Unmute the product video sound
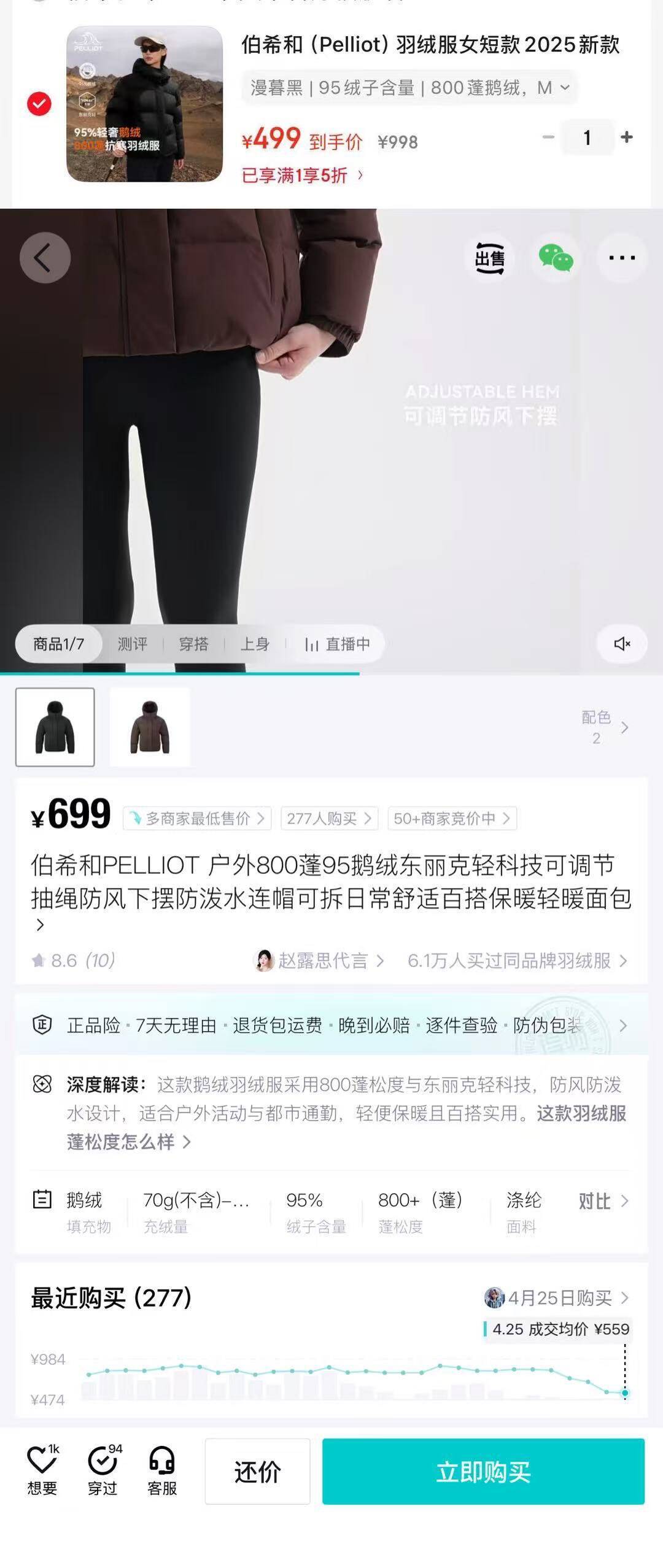The width and height of the screenshot is (663, 1568). pyautogui.click(x=622, y=644)
